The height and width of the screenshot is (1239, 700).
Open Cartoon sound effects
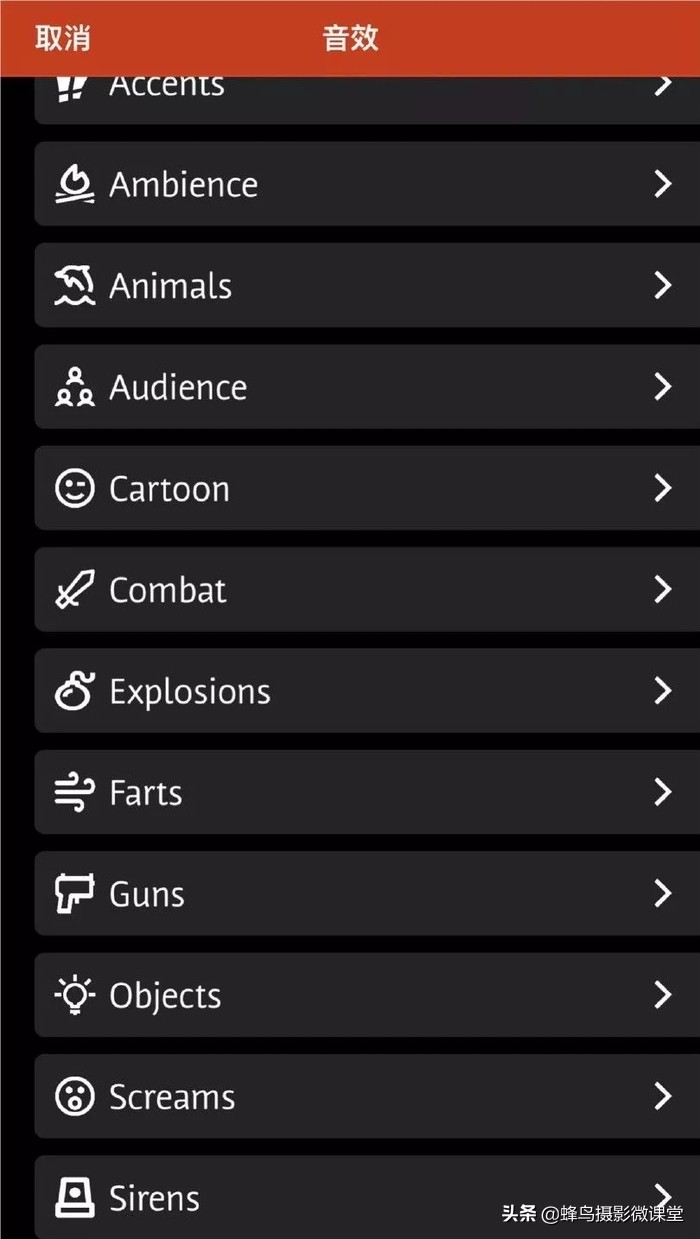366,489
